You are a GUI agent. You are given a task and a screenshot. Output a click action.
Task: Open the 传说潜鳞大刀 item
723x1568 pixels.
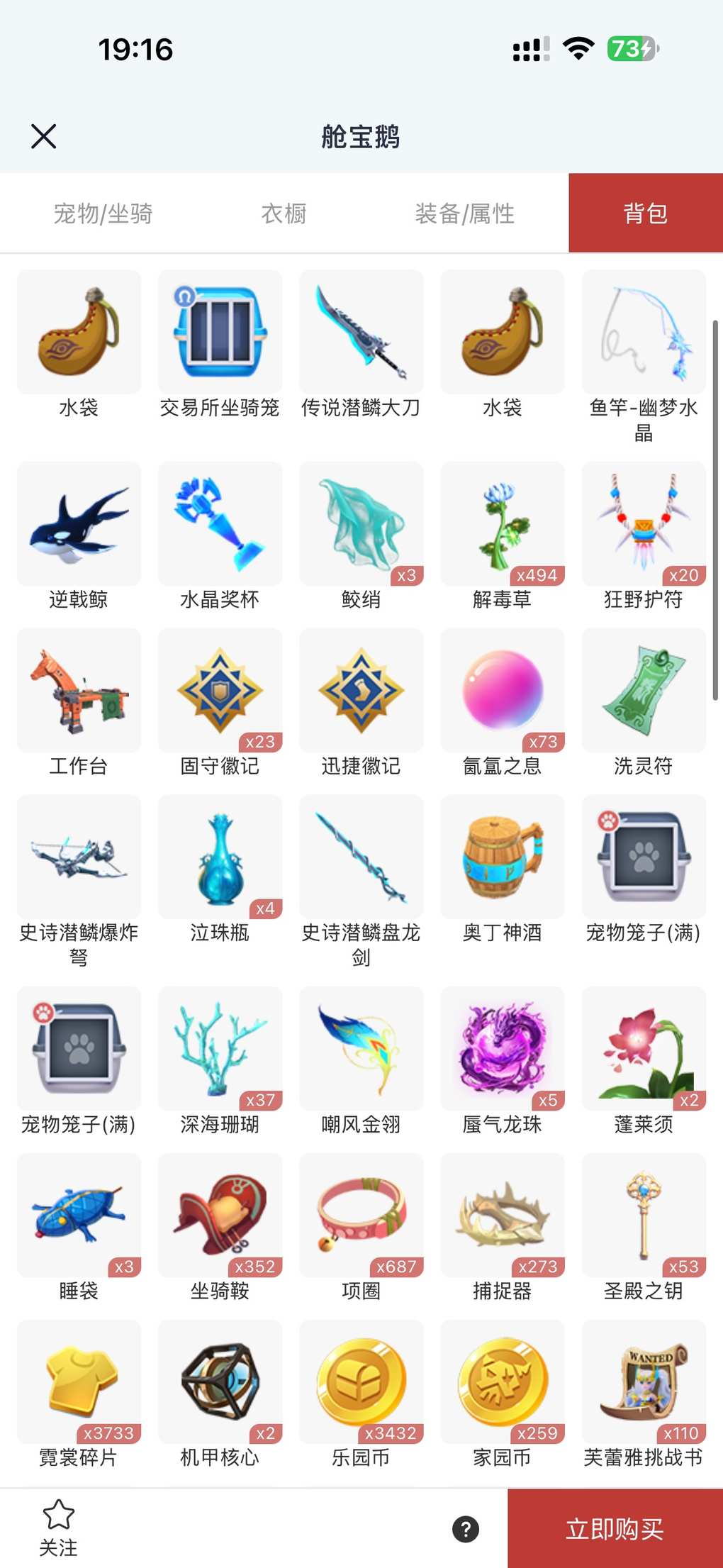click(361, 332)
